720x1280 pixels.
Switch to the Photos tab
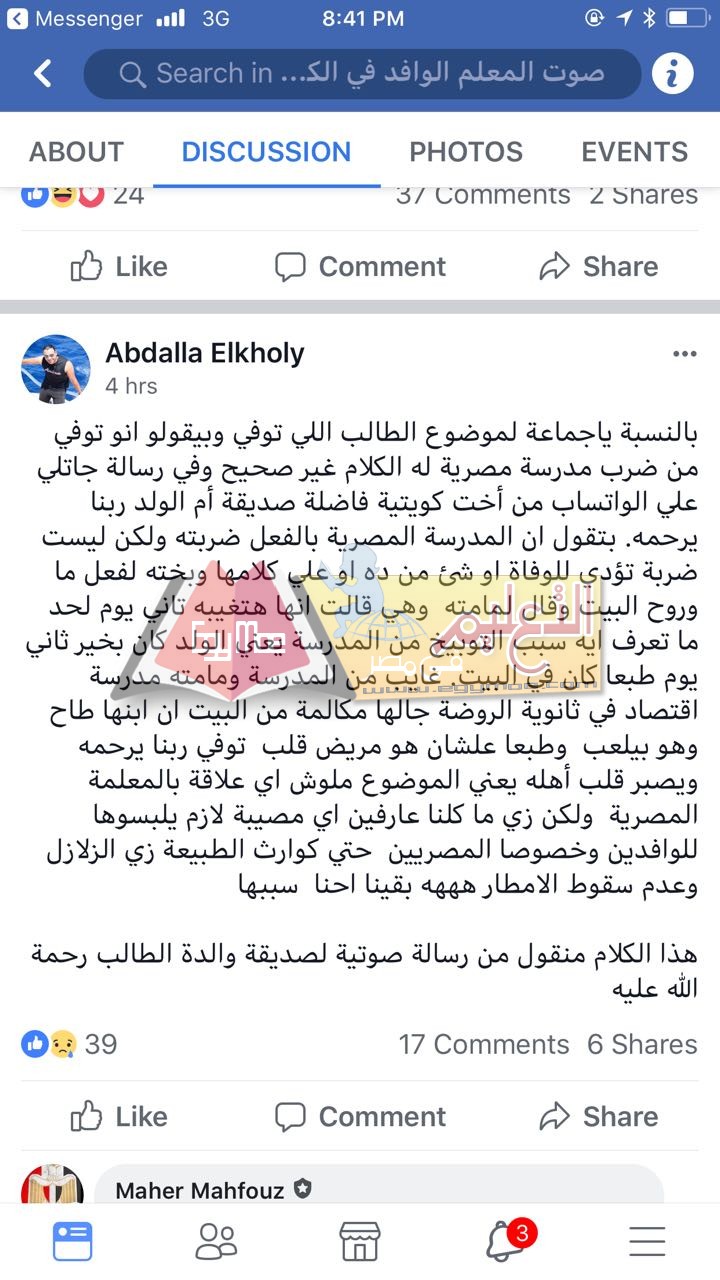(x=465, y=152)
